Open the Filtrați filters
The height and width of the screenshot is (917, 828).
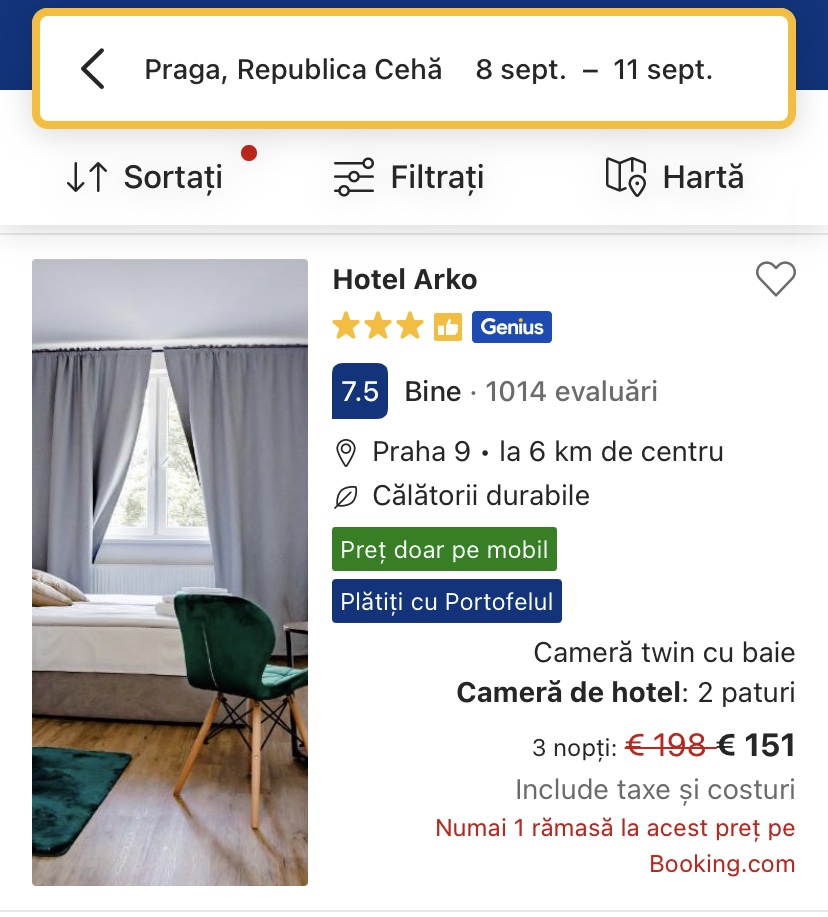click(x=409, y=178)
